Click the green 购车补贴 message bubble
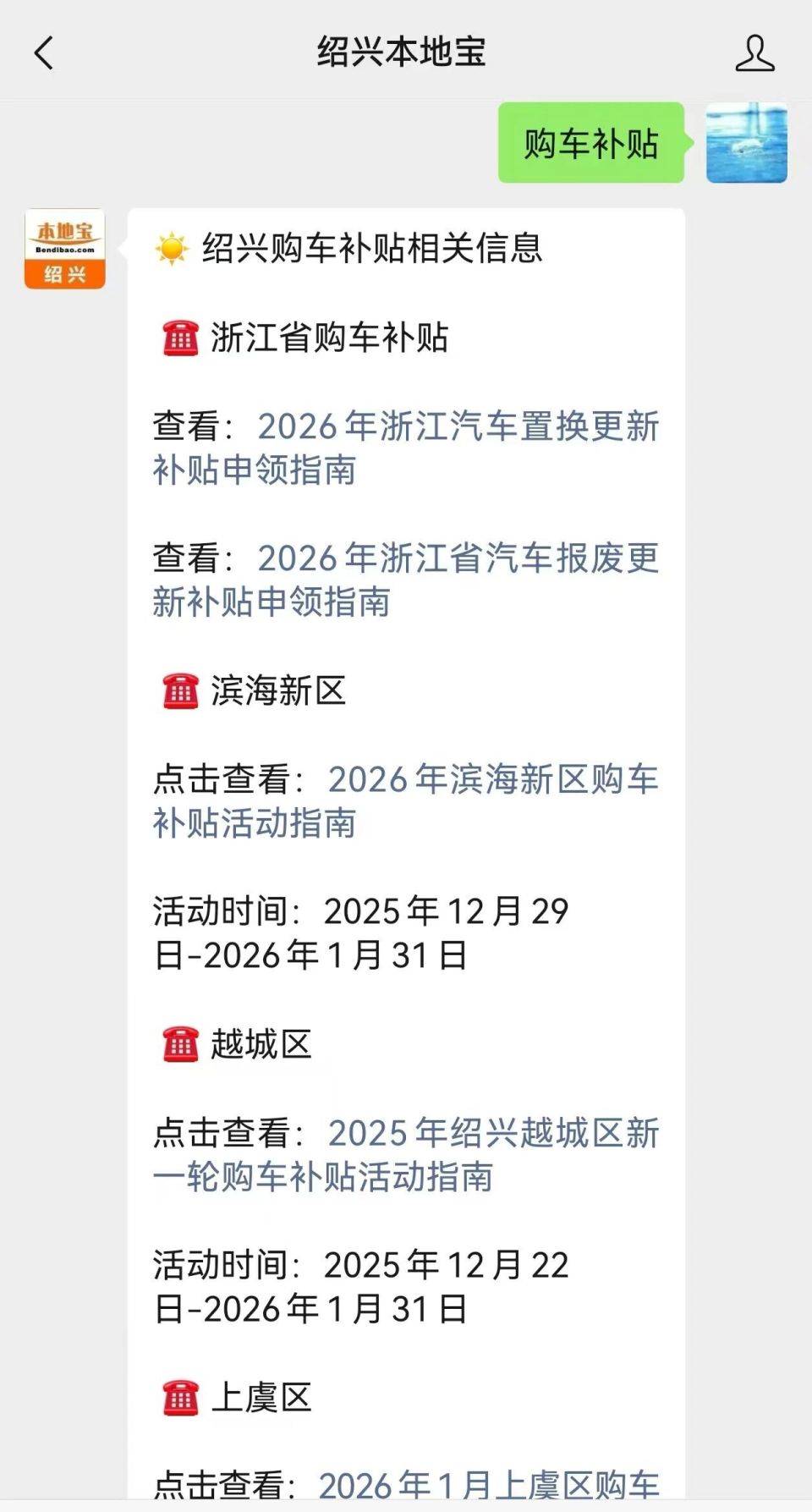Screen dimensions: 812x1512 (x=591, y=144)
